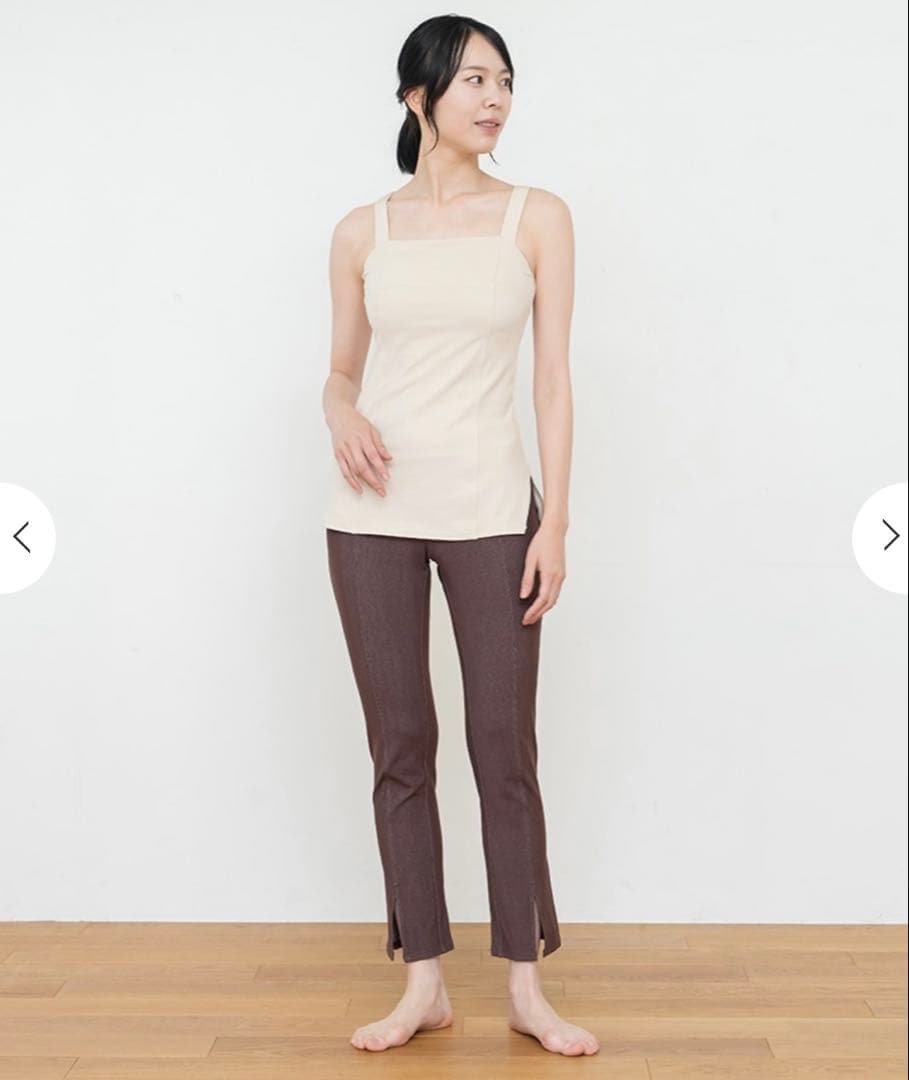Go to the next product image
This screenshot has width=909, height=1080.
click(887, 537)
